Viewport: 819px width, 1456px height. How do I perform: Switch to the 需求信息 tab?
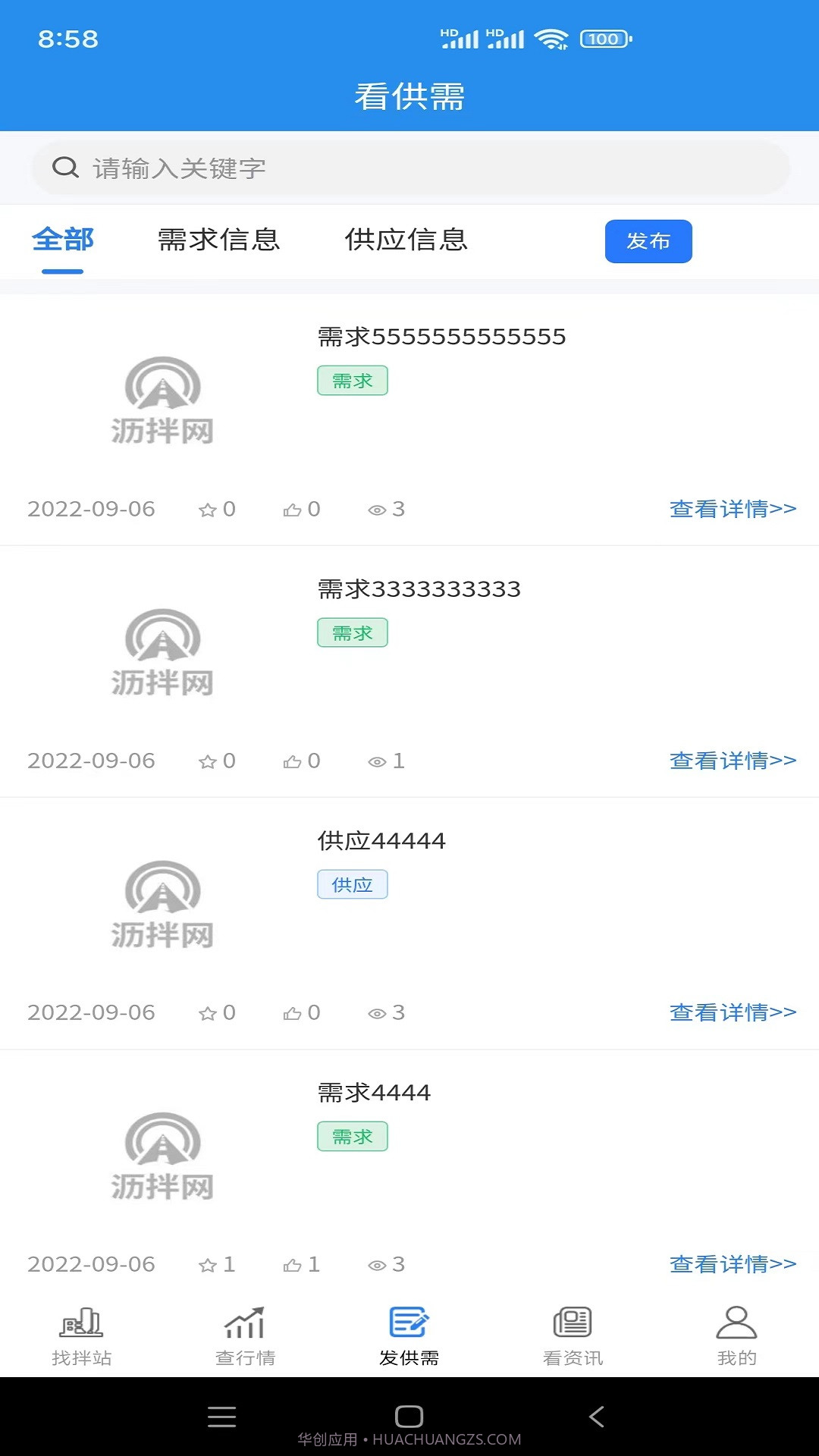218,240
